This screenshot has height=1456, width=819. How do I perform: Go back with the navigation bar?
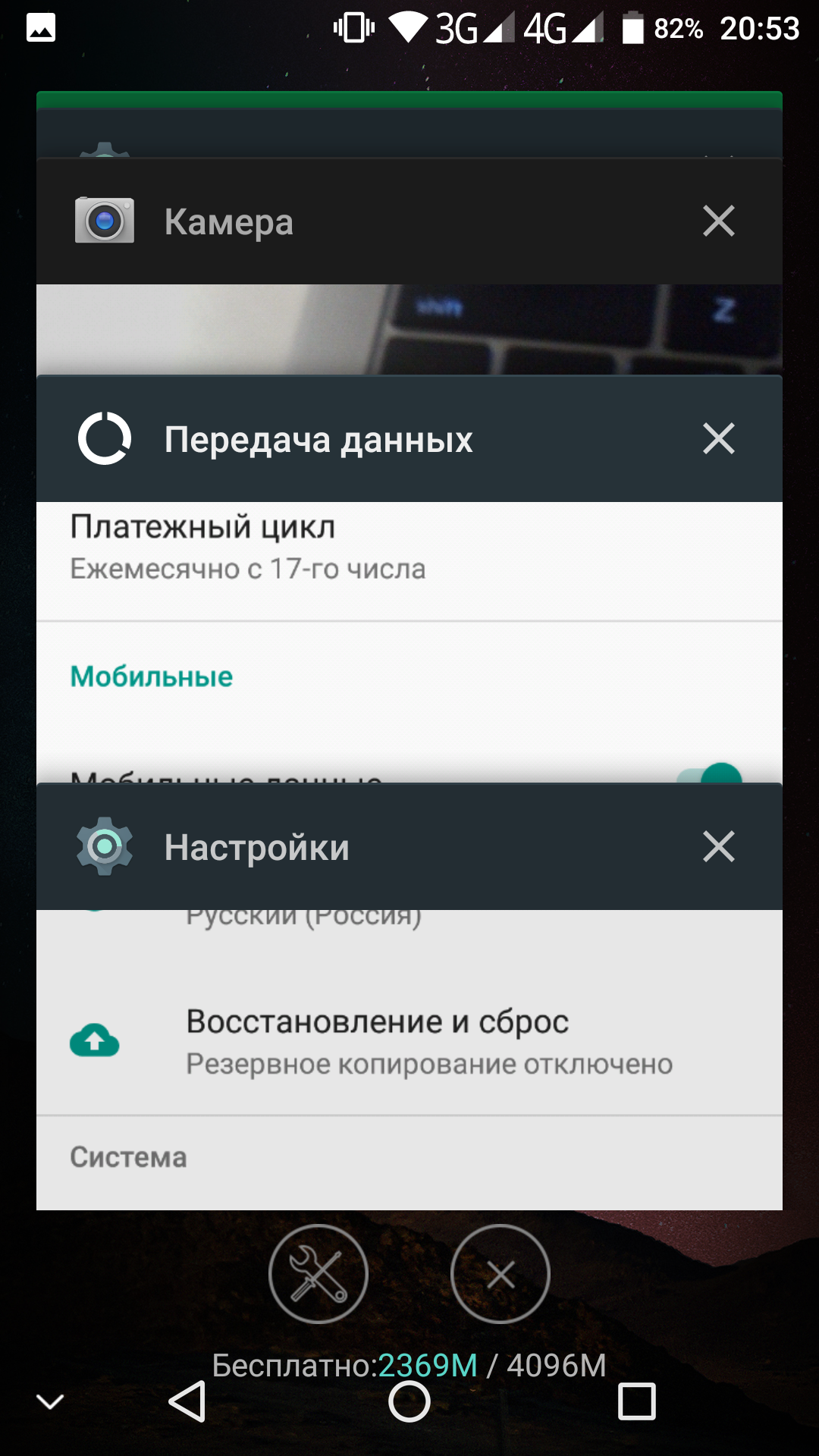[x=187, y=1401]
